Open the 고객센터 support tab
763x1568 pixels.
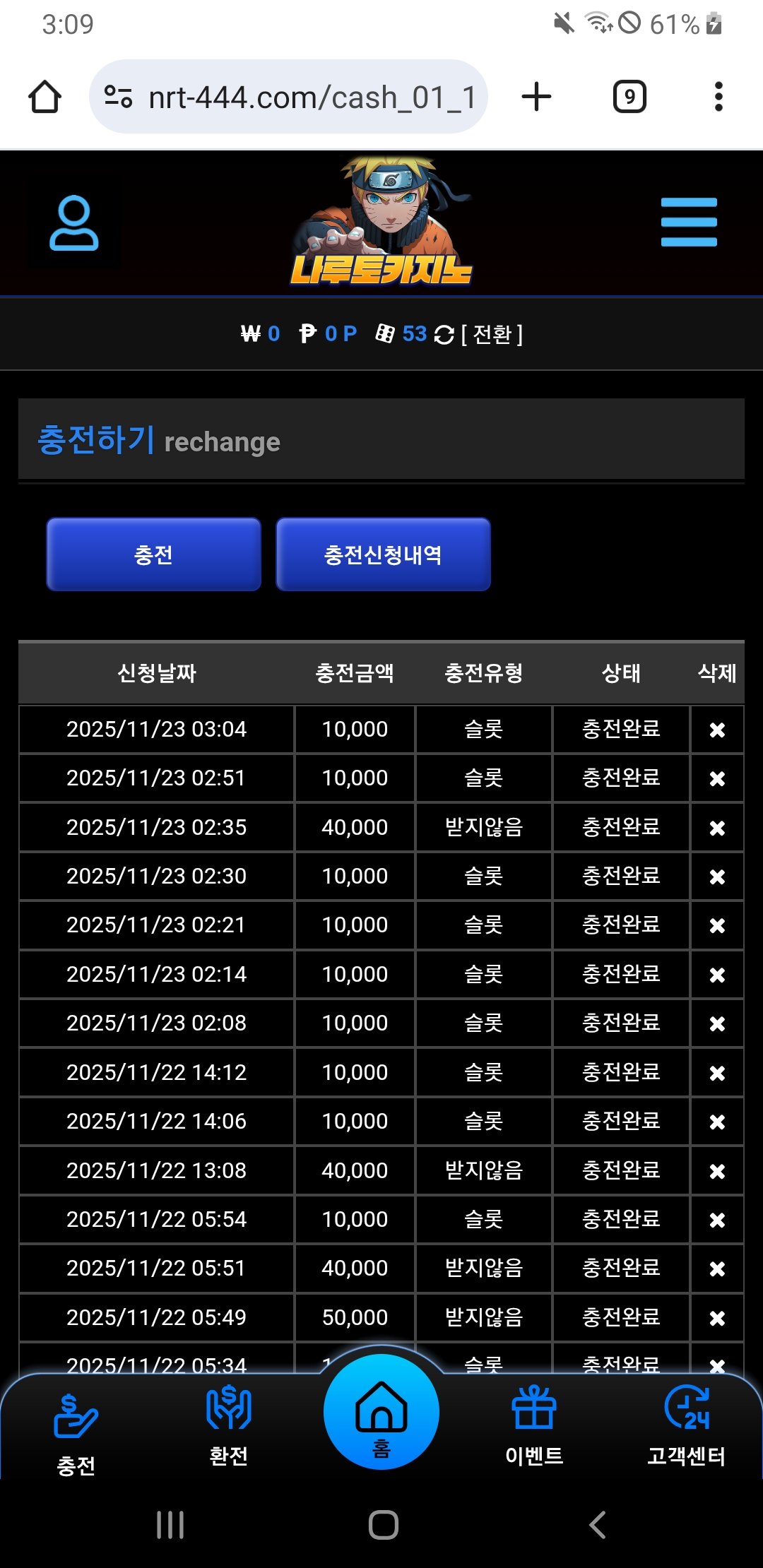point(687,1427)
